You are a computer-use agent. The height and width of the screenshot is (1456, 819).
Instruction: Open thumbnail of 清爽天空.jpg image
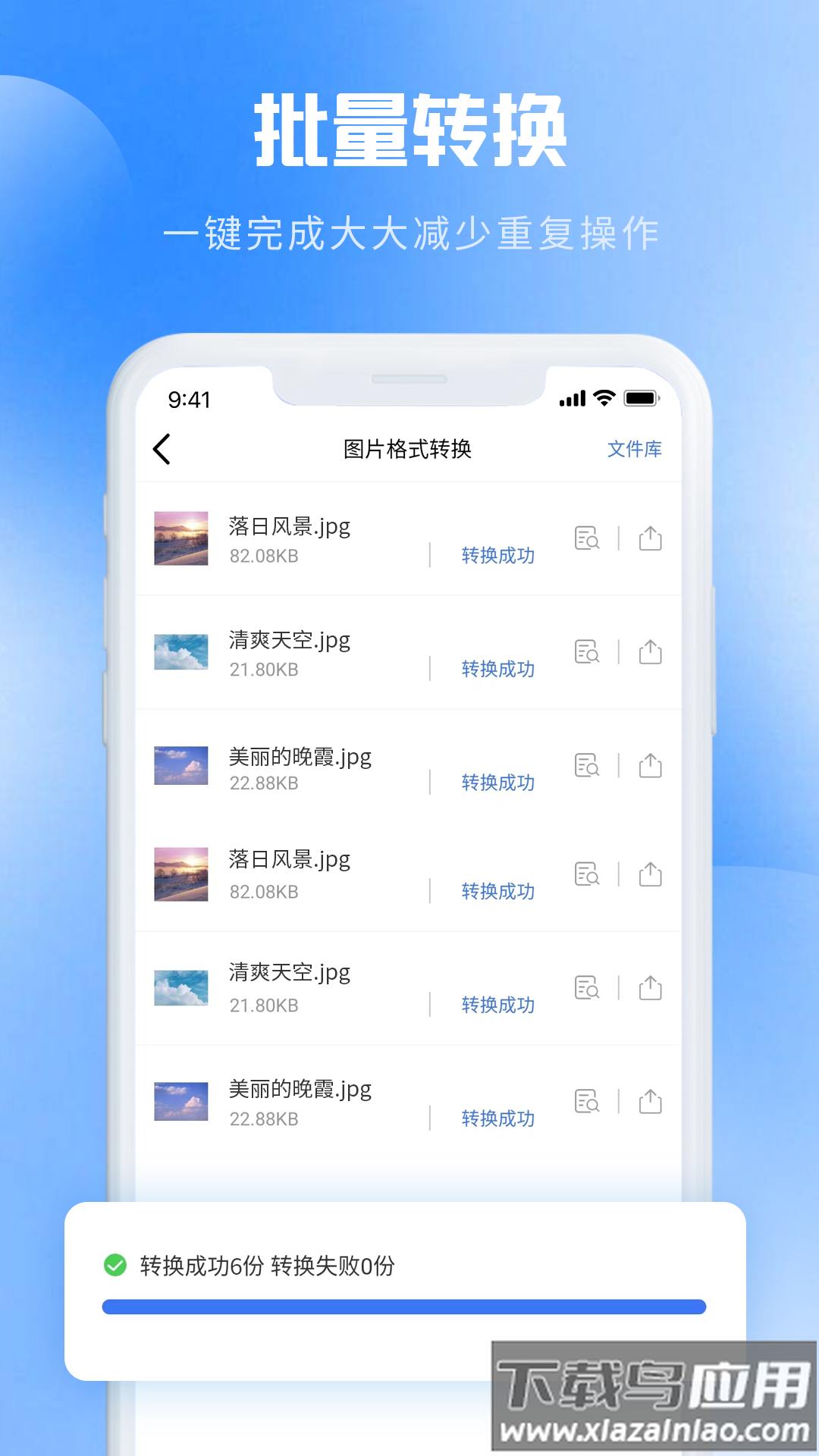pyautogui.click(x=181, y=652)
